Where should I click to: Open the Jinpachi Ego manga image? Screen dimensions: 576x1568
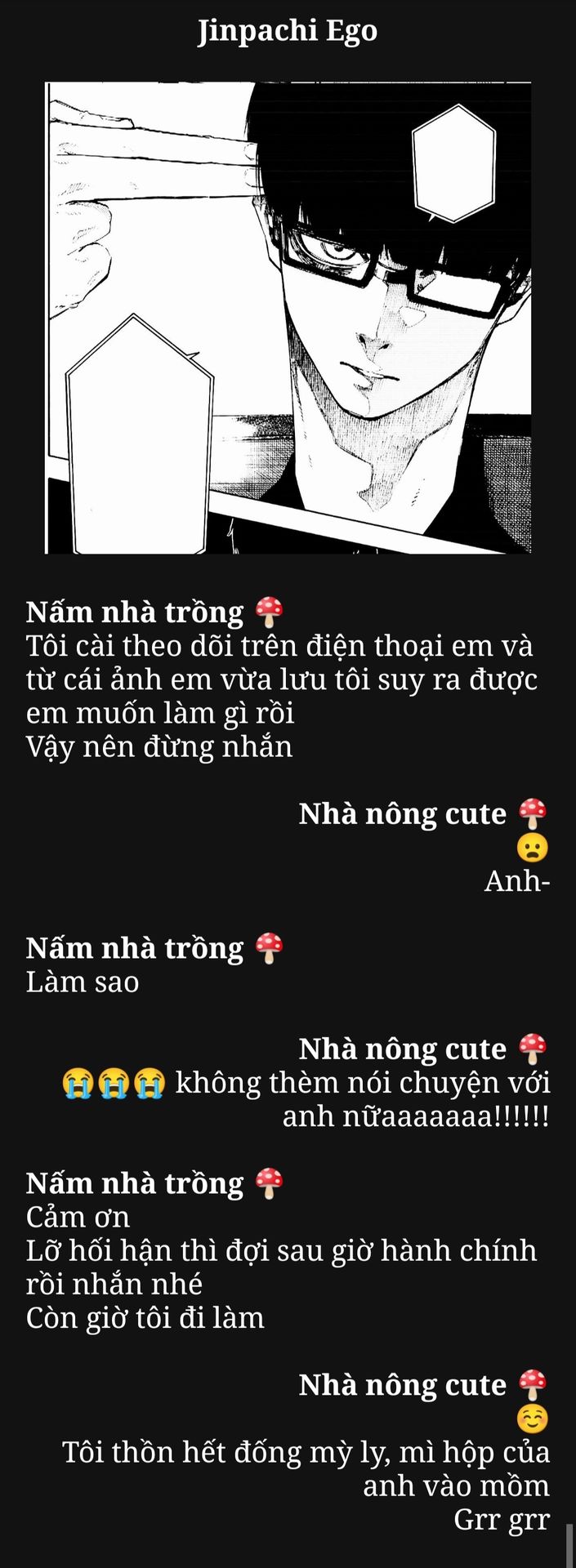coord(288,318)
